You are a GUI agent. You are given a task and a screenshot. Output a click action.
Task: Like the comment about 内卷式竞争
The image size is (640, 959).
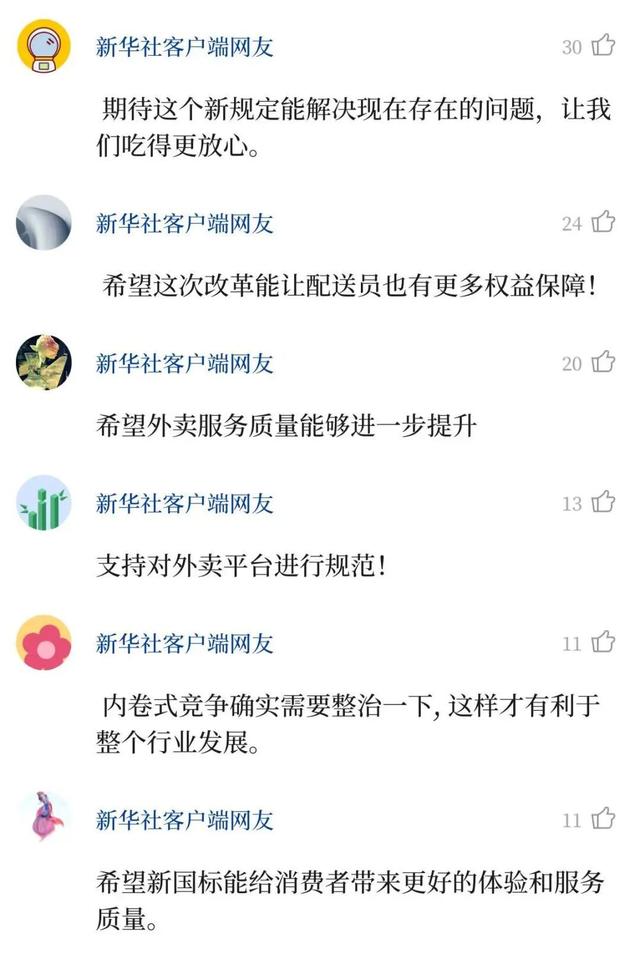pyautogui.click(x=603, y=642)
